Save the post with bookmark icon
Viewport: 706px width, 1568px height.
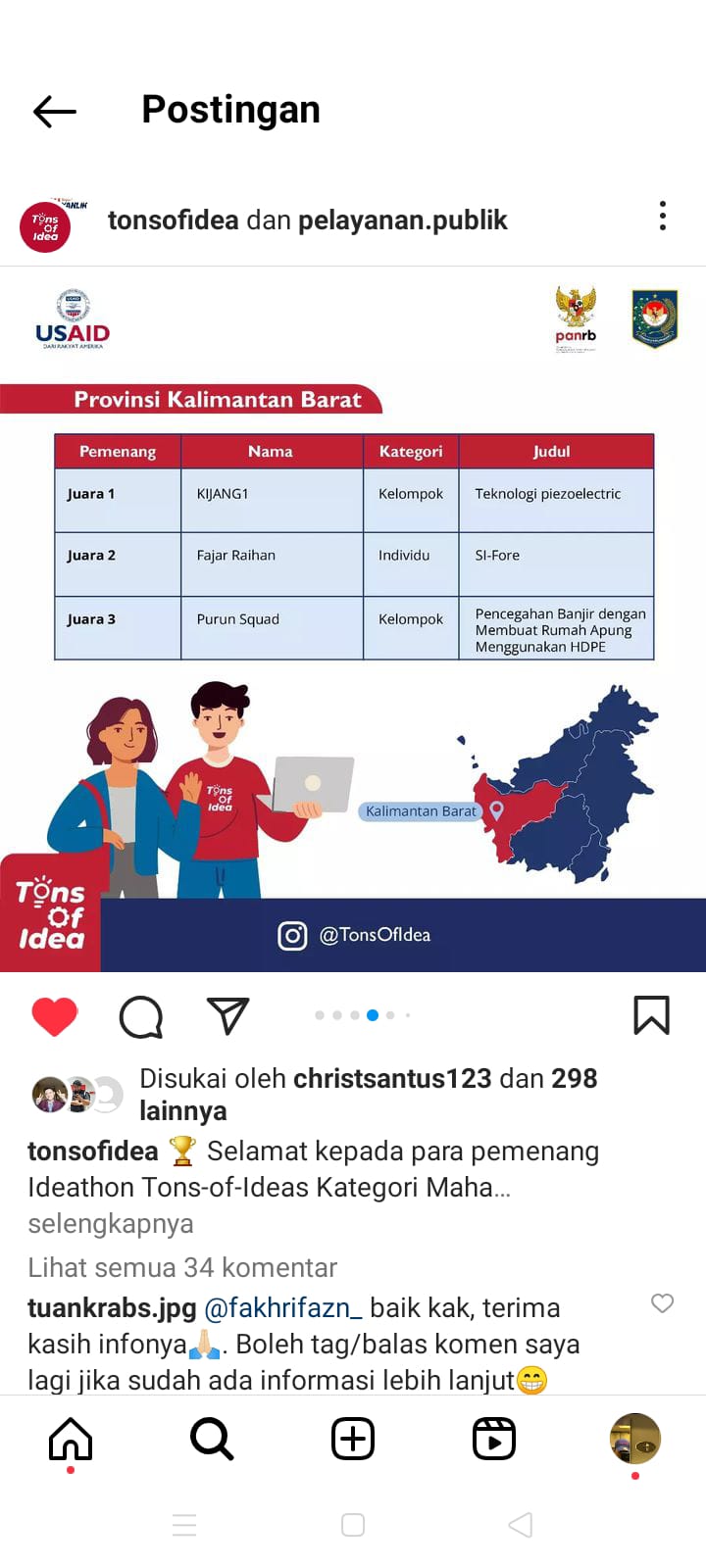[651, 1015]
